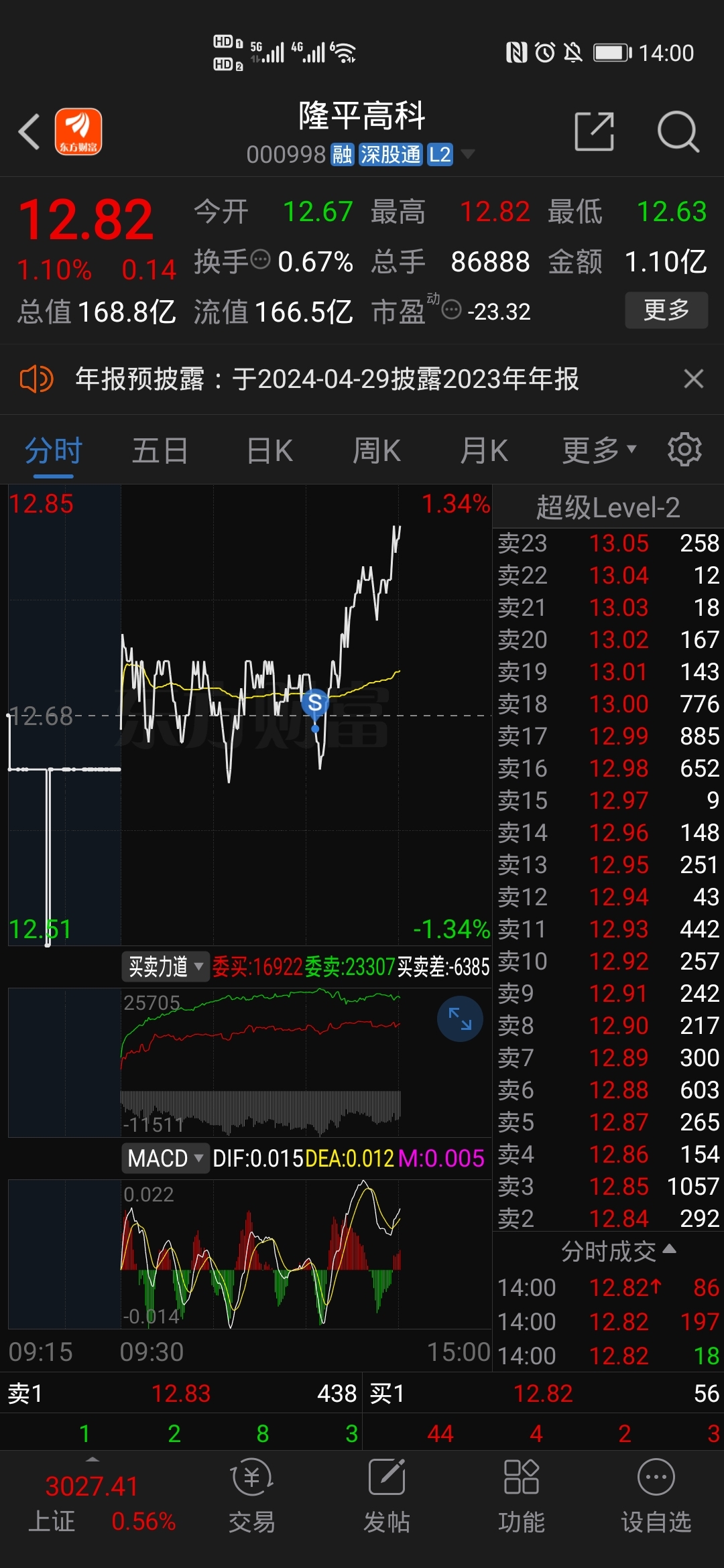This screenshot has height=1568, width=724.
Task: Switch to the 日K chart tab
Action: click(x=269, y=450)
